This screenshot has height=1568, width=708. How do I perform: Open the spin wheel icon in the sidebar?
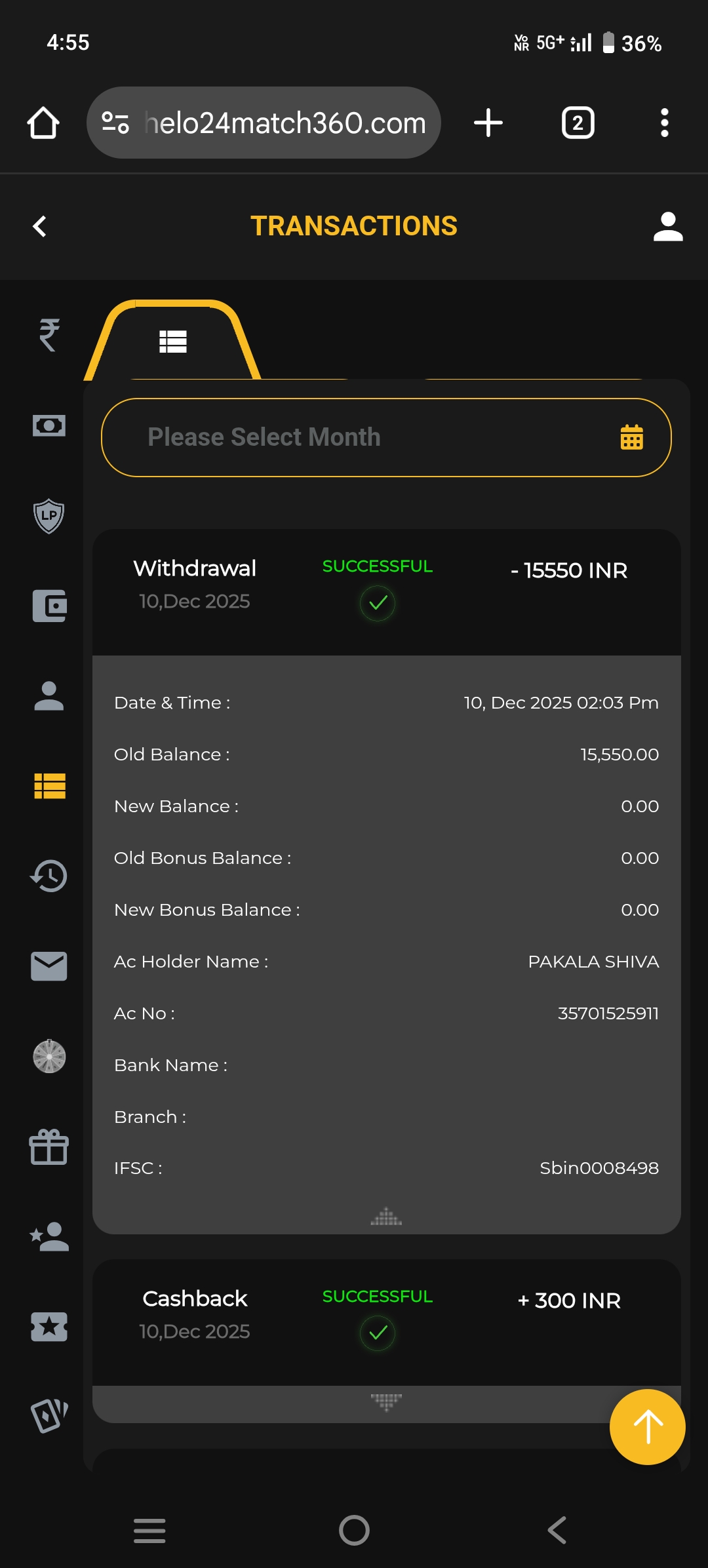coord(49,1056)
